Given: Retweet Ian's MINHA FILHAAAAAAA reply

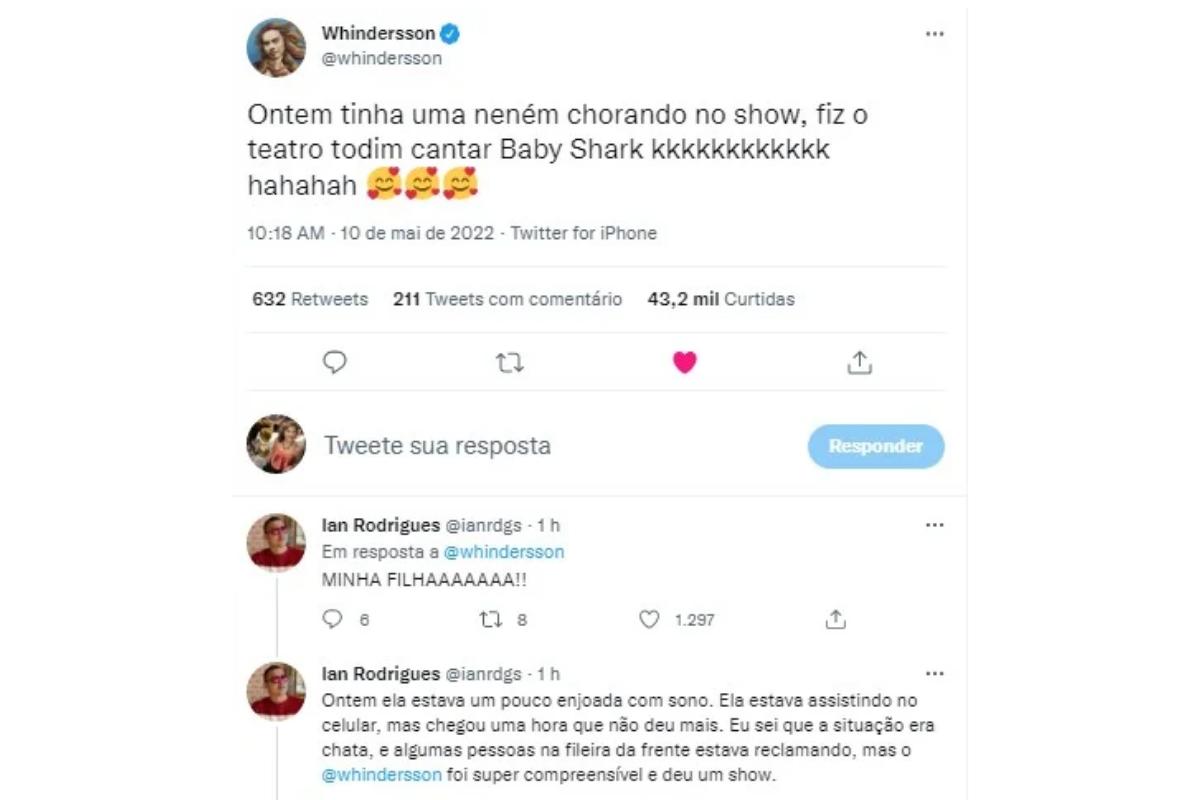Looking at the screenshot, I should point(489,620).
